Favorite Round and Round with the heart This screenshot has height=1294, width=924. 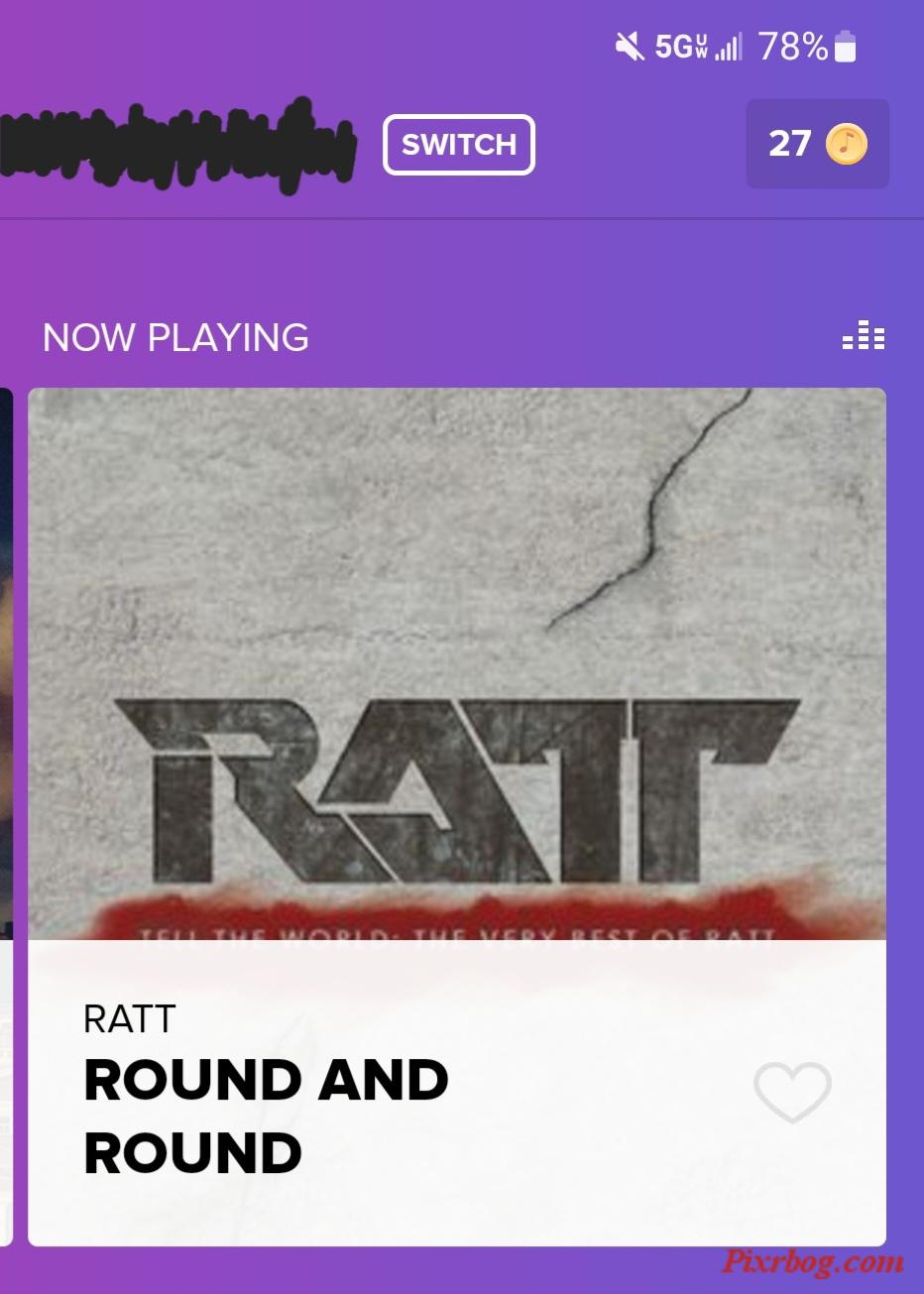[x=791, y=1092]
